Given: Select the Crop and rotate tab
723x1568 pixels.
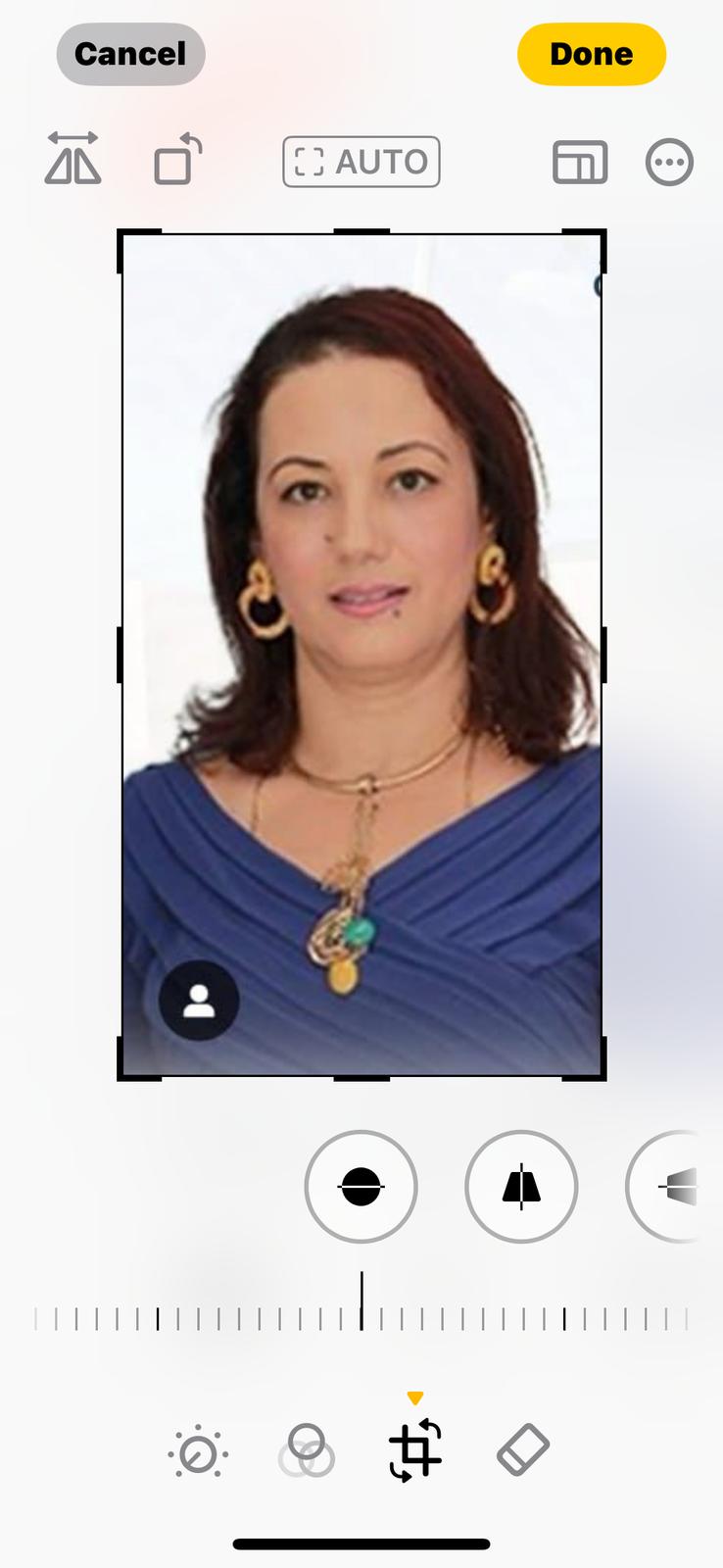Looking at the screenshot, I should 415,1449.
